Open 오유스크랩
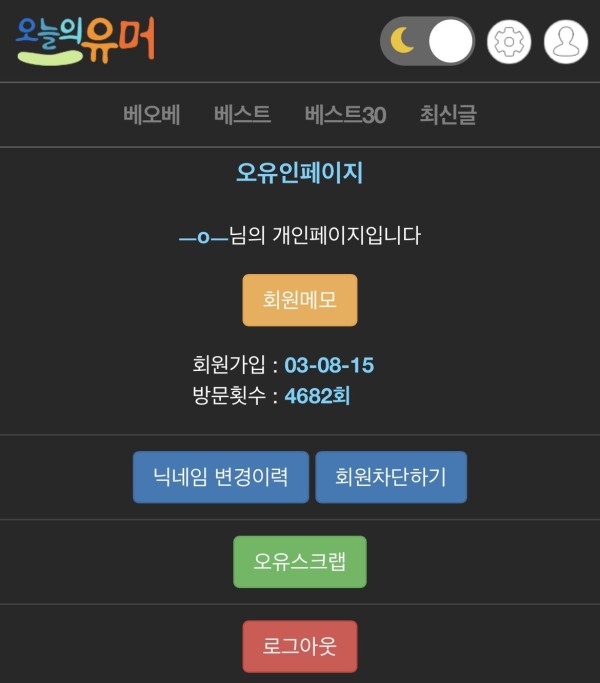This screenshot has width=600, height=683. tap(300, 562)
